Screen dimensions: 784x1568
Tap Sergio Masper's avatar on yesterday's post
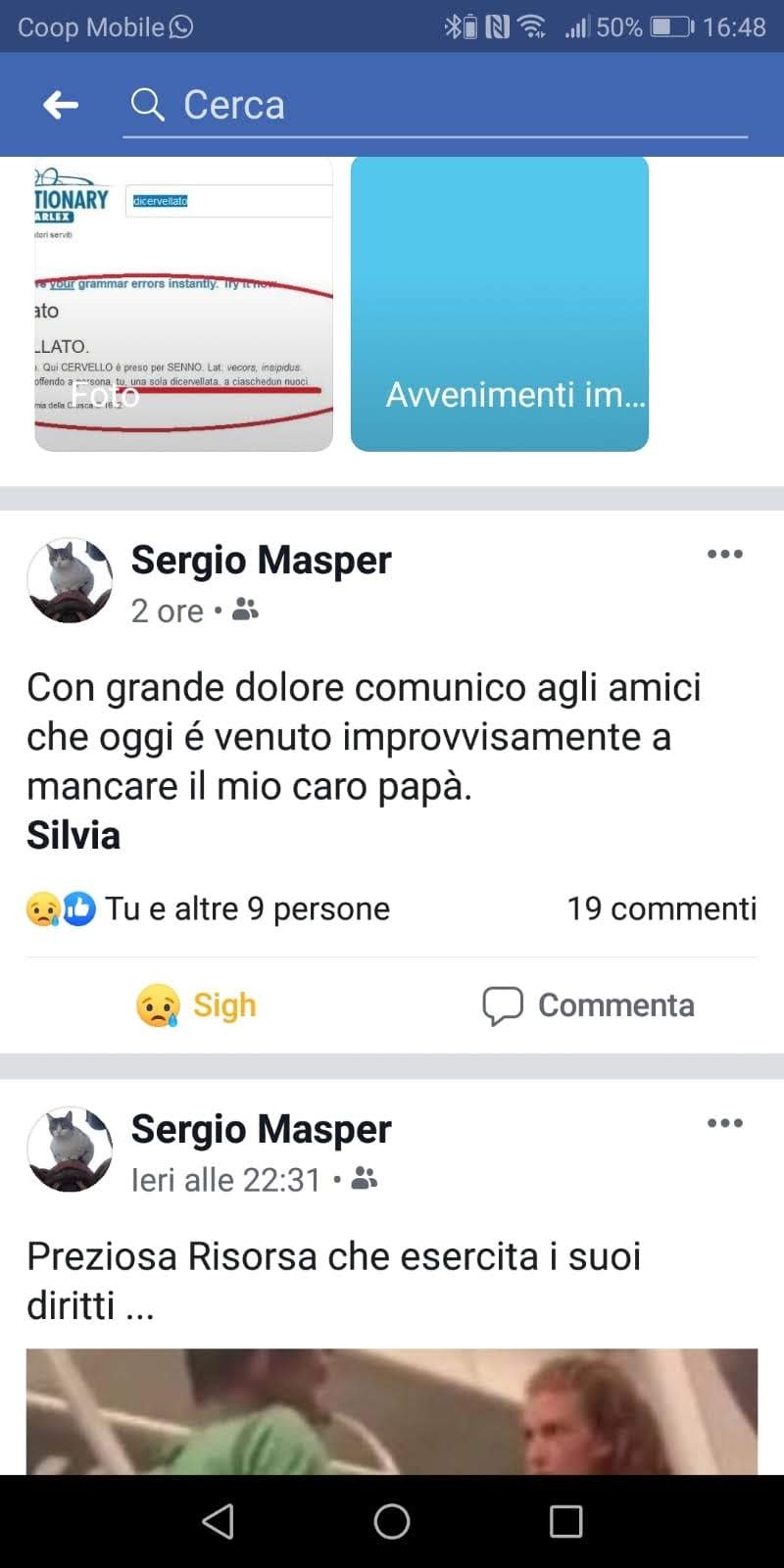pos(70,1149)
